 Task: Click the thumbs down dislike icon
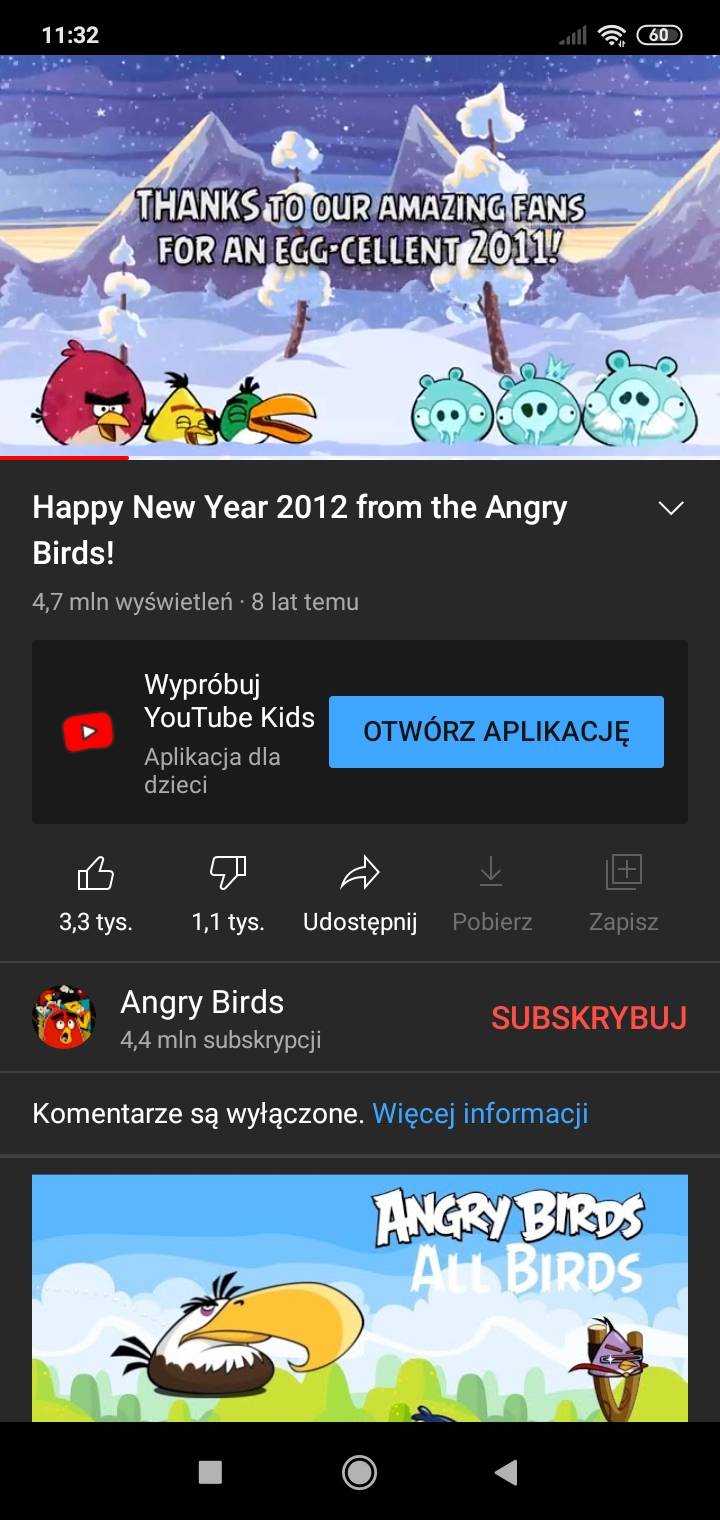[227, 875]
